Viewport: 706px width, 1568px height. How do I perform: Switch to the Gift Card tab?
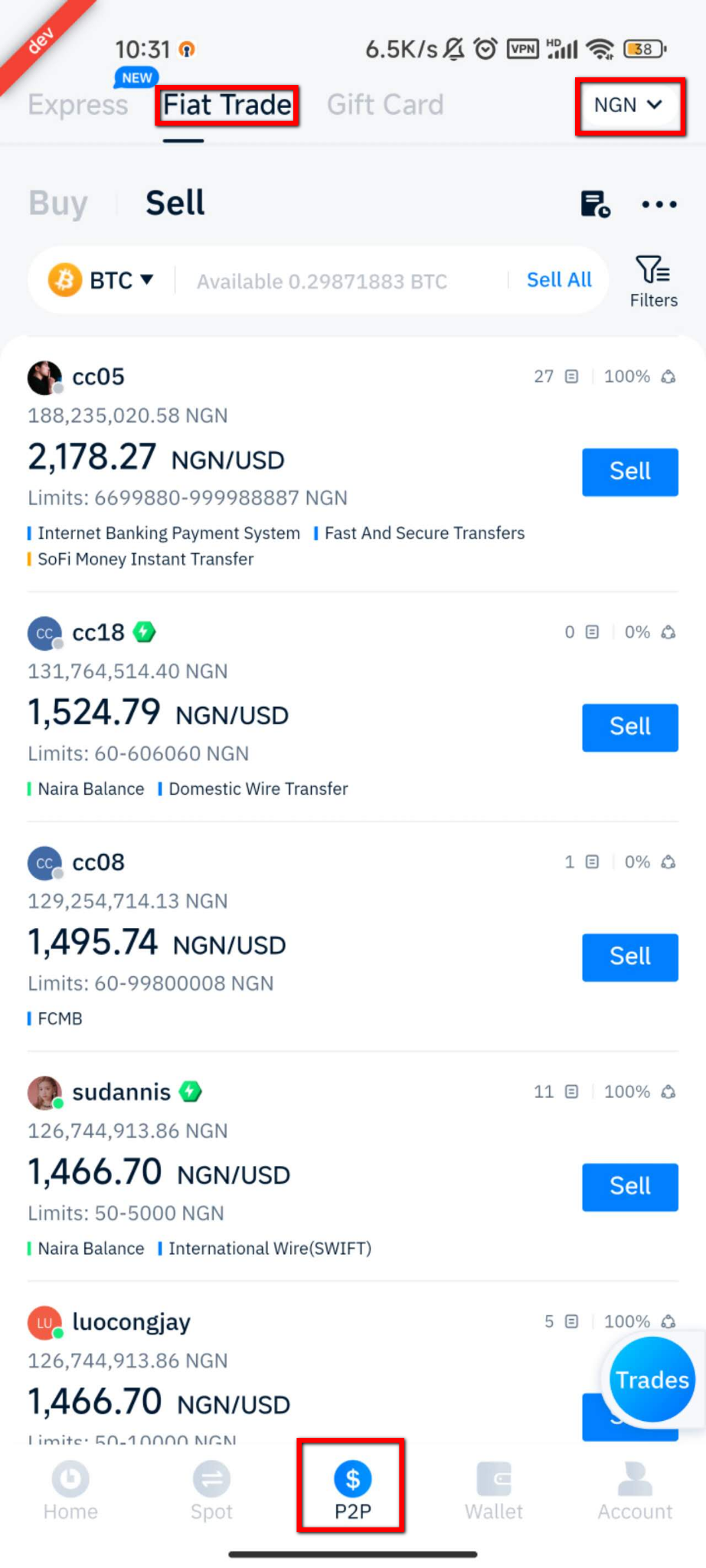coord(385,104)
